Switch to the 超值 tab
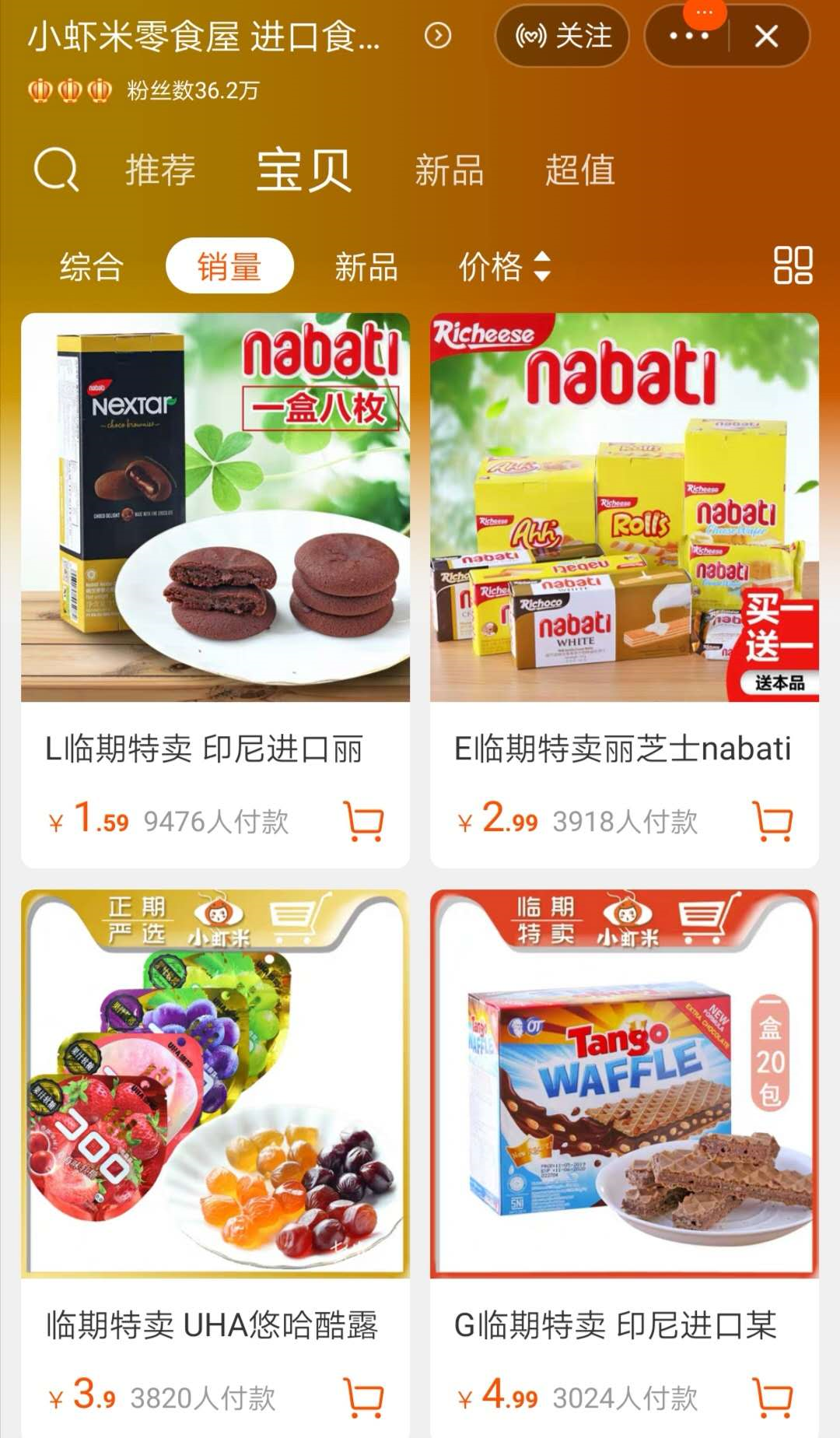840x1438 pixels. (x=580, y=170)
